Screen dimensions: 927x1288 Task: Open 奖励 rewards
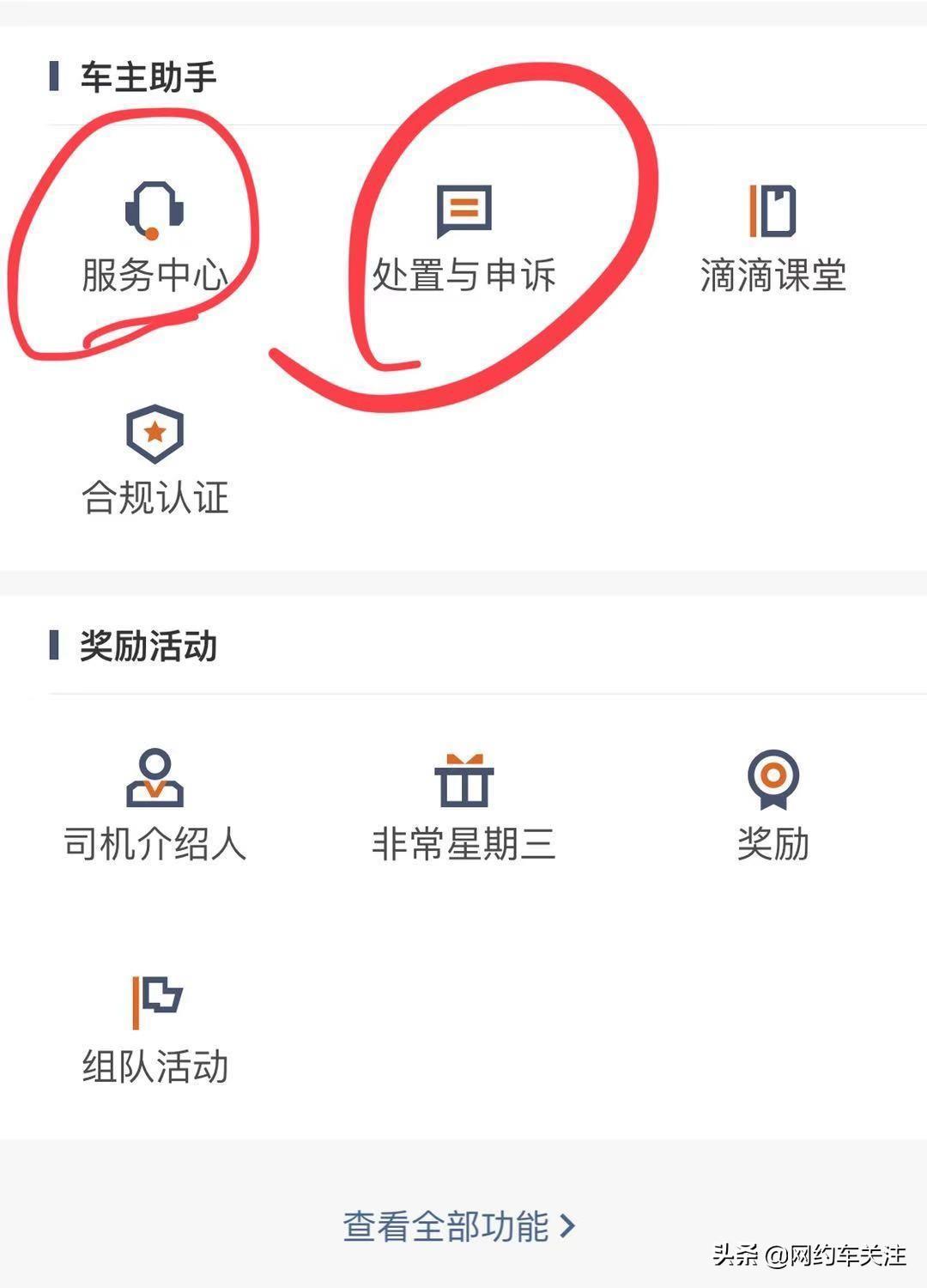coord(772,805)
